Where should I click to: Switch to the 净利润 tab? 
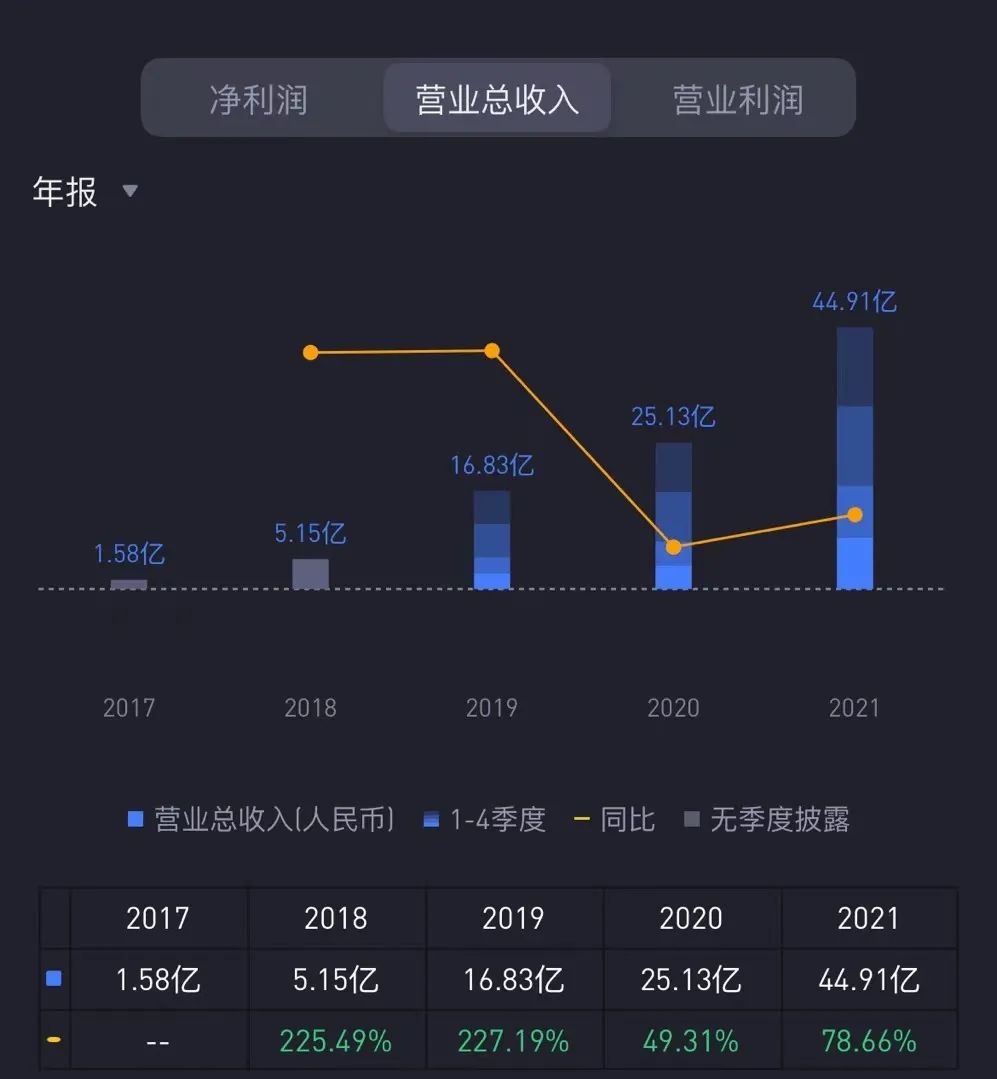(258, 99)
